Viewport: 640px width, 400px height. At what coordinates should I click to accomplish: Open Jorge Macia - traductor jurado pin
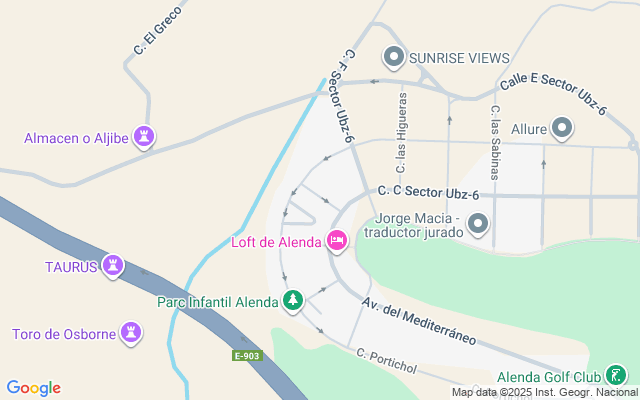coord(478,224)
